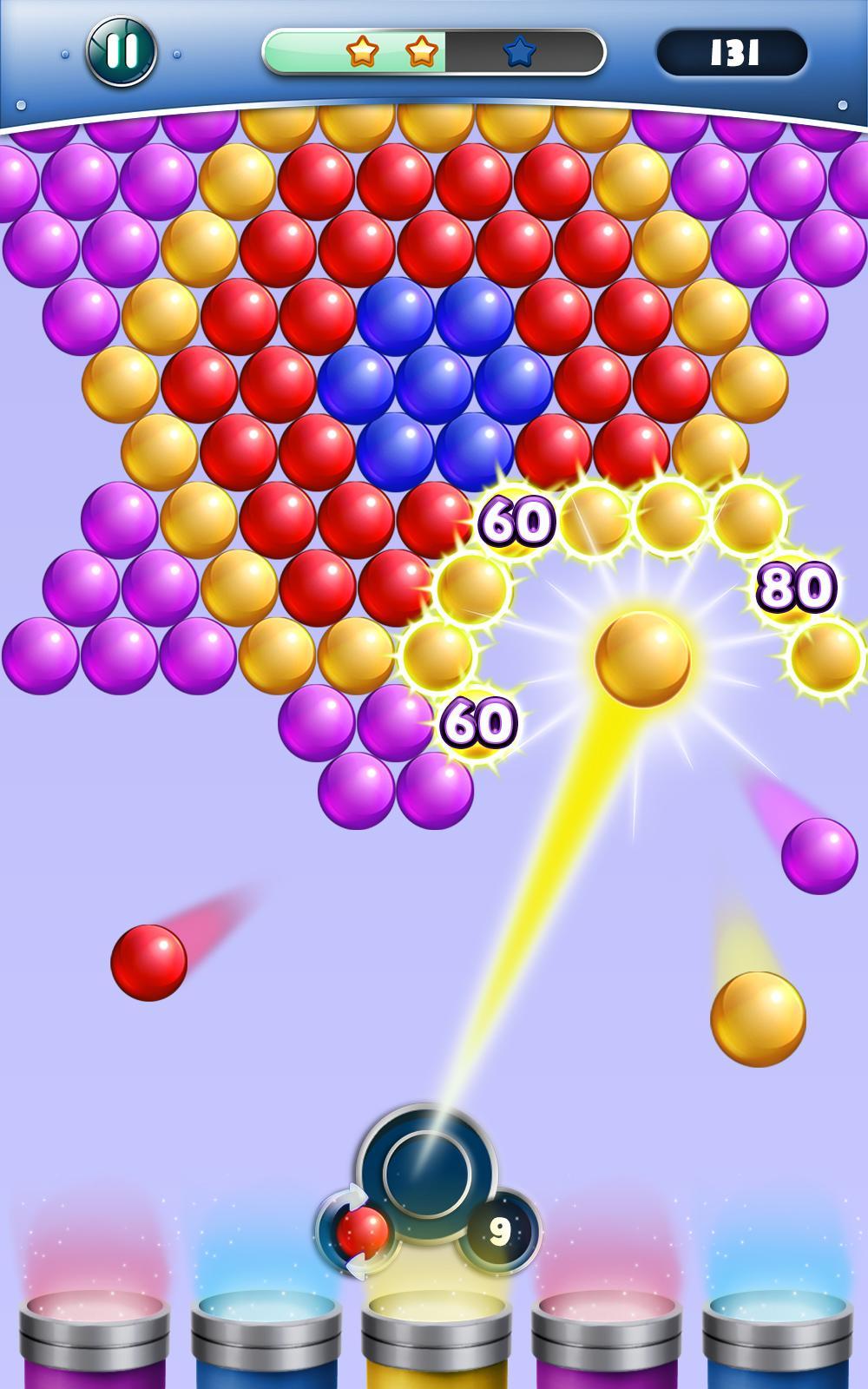Image resolution: width=868 pixels, height=1389 pixels.
Task: Tap the bubble counter showing 9
Action: (501, 1231)
